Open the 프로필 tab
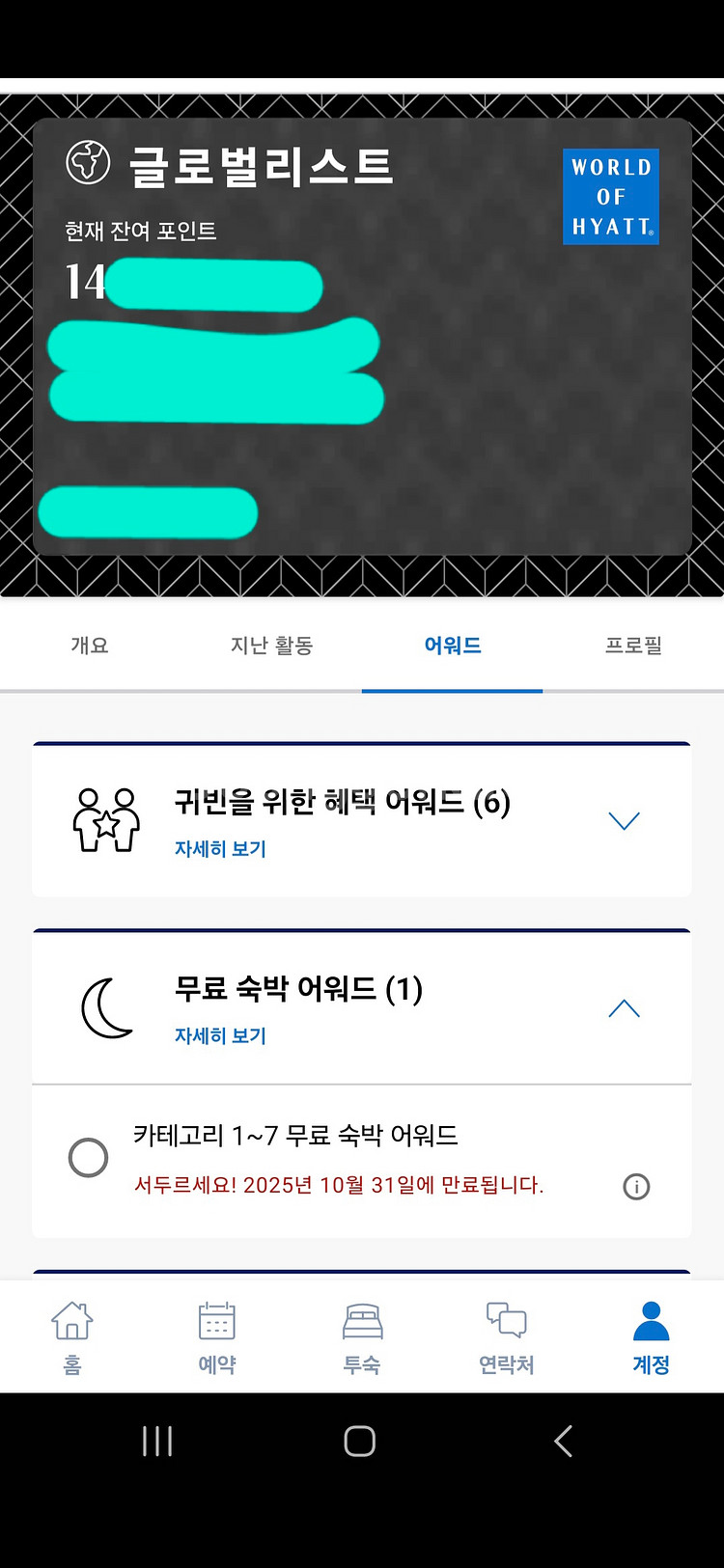The height and width of the screenshot is (1568, 724). coord(633,646)
